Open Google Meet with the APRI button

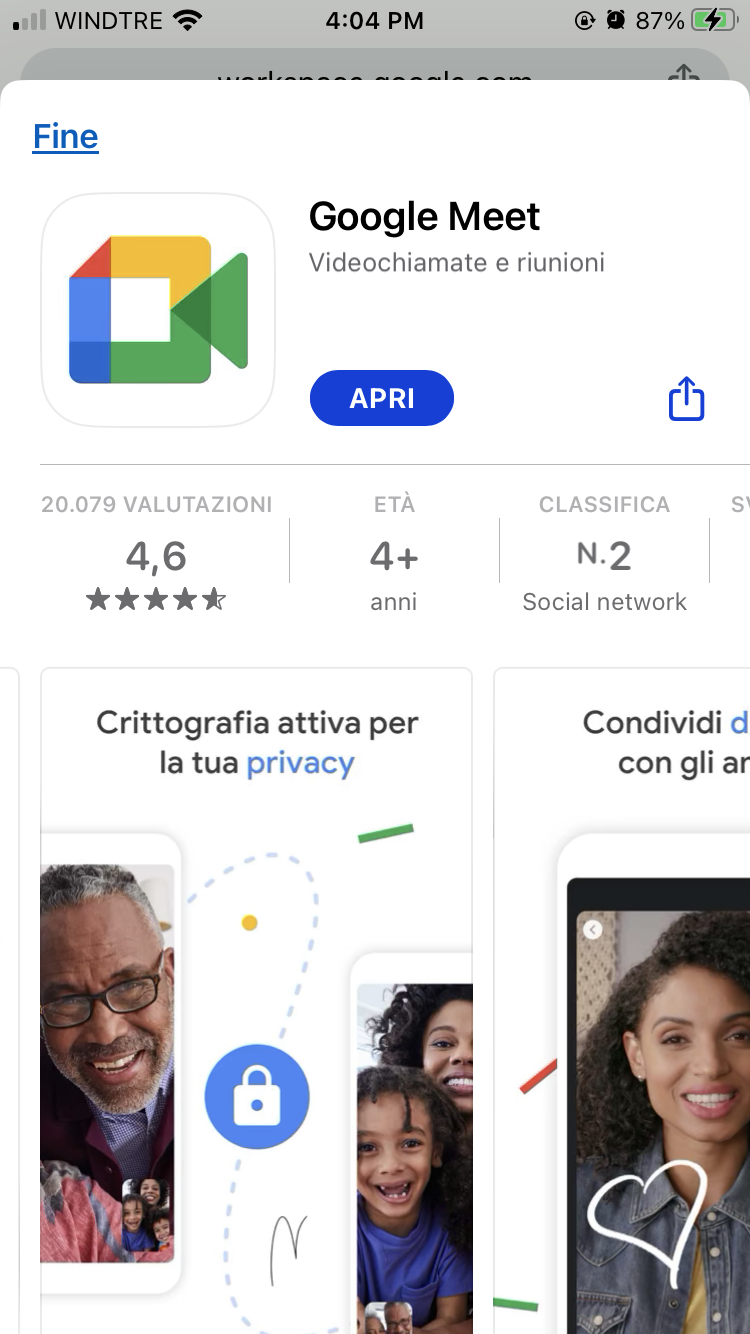[x=382, y=398]
